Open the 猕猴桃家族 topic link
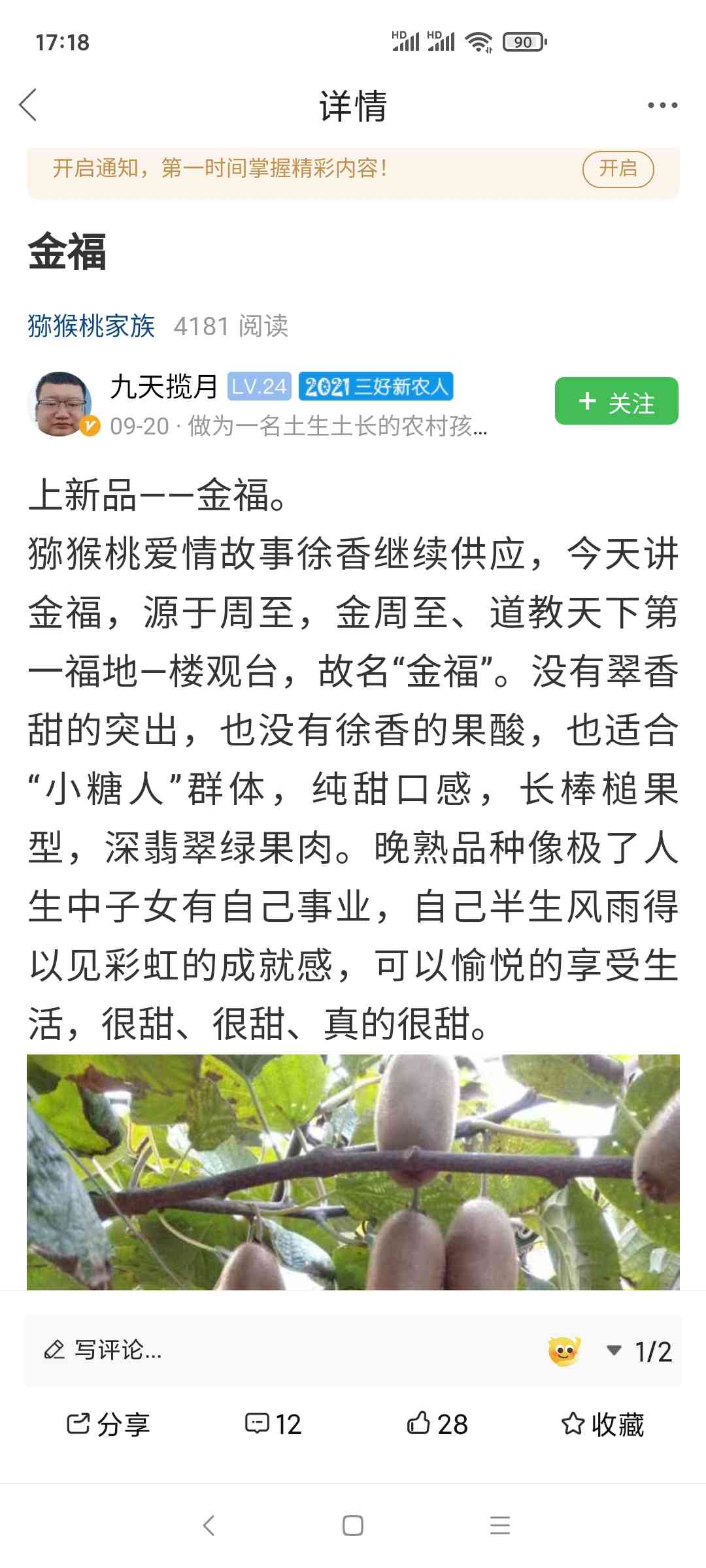 (91, 325)
